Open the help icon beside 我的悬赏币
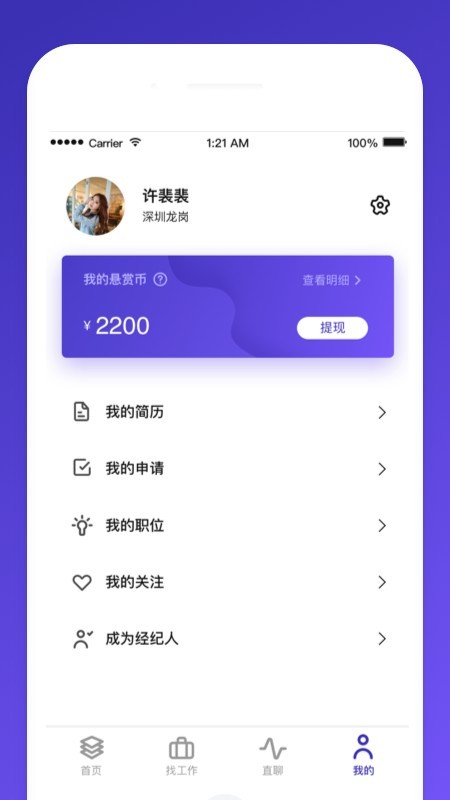The height and width of the screenshot is (800, 450). [x=160, y=280]
